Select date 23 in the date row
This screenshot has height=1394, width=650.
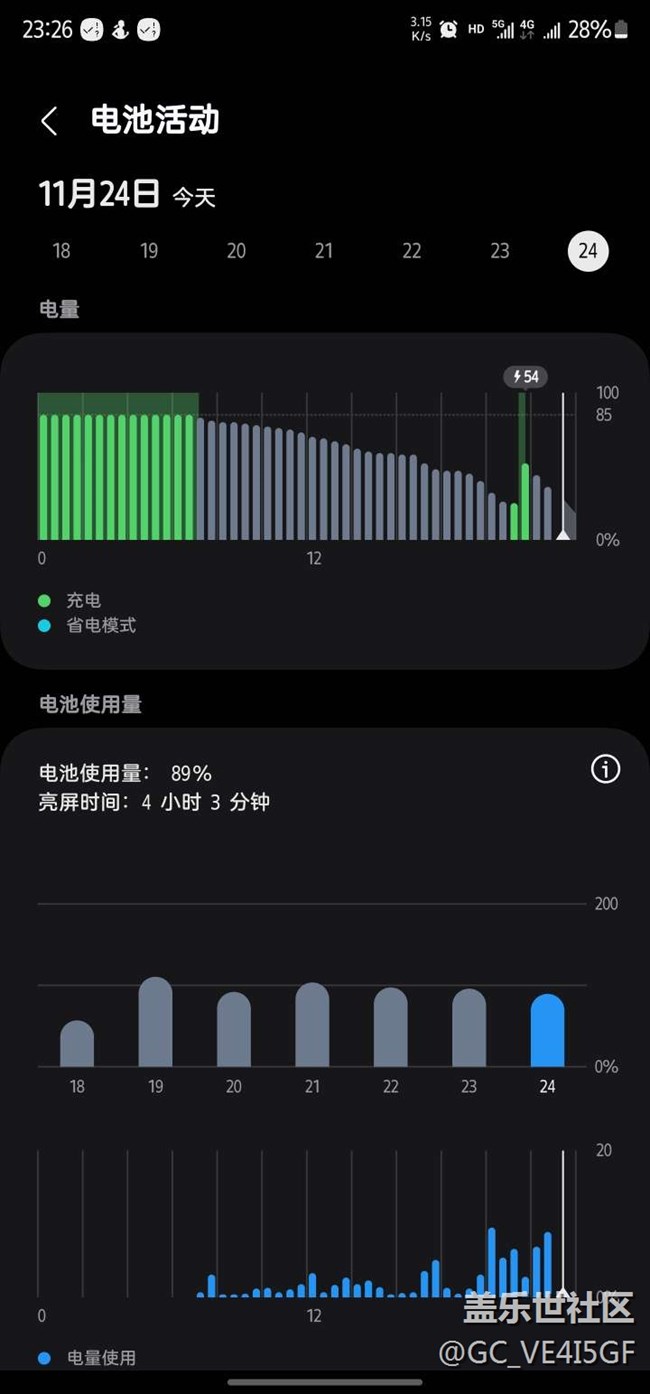tap(500, 251)
